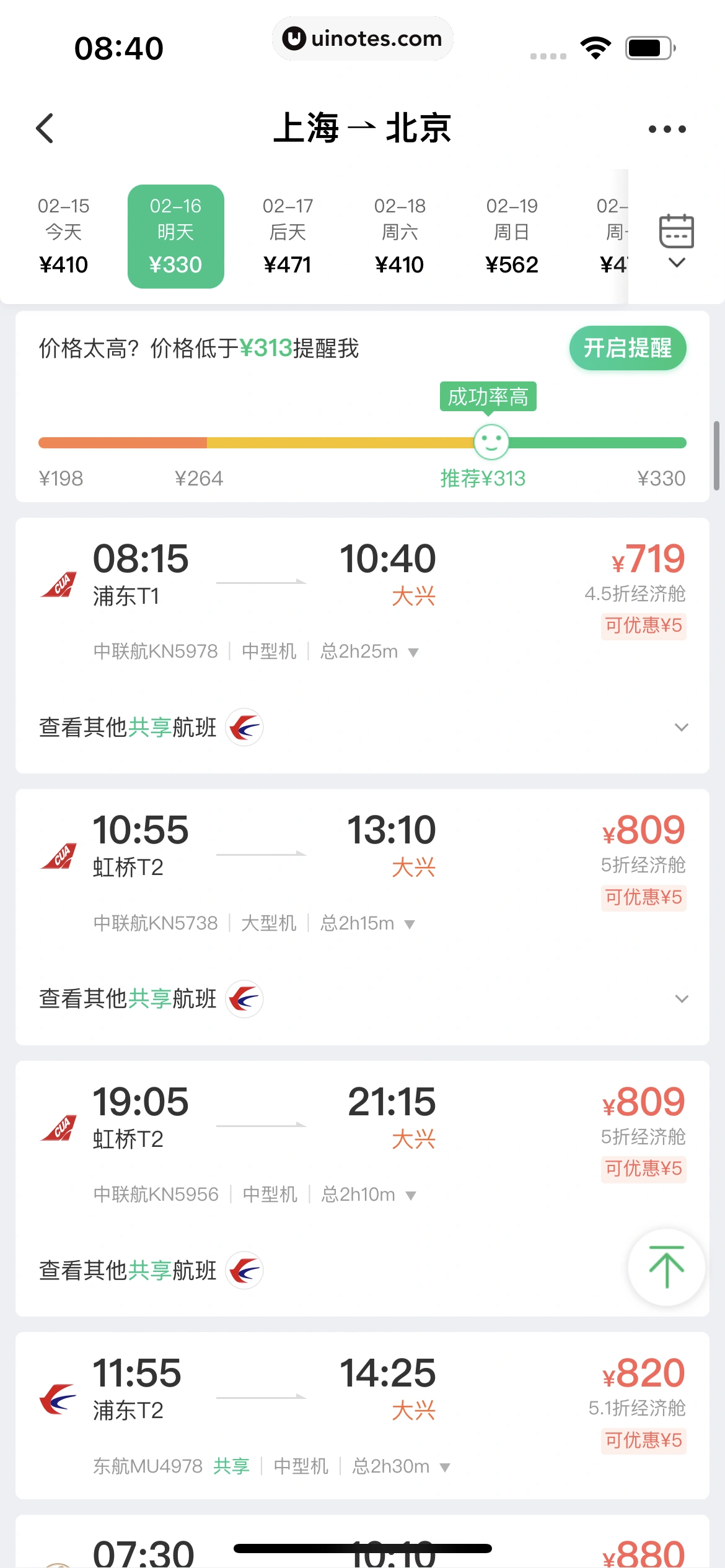Open the three-dot overflow menu
Viewport: 725px width, 1568px height.
(667, 129)
